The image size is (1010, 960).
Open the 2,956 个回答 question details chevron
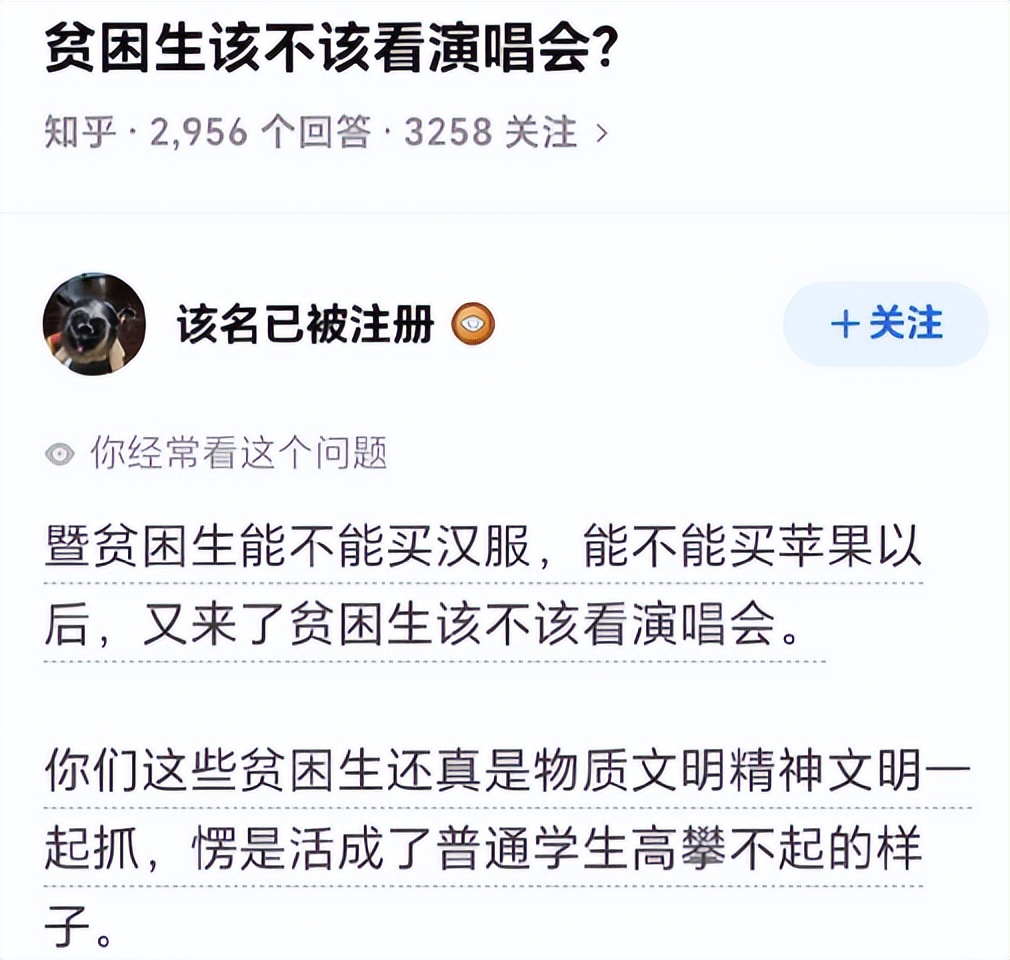601,132
